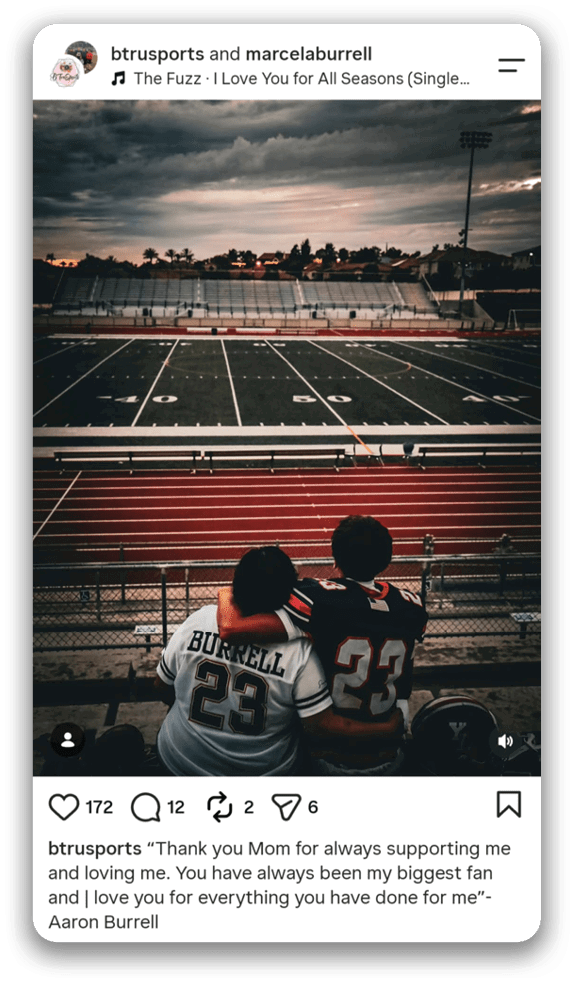Viewport: 574px width, 984px height.
Task: Toggle the sound on the post
Action: pos(505,741)
